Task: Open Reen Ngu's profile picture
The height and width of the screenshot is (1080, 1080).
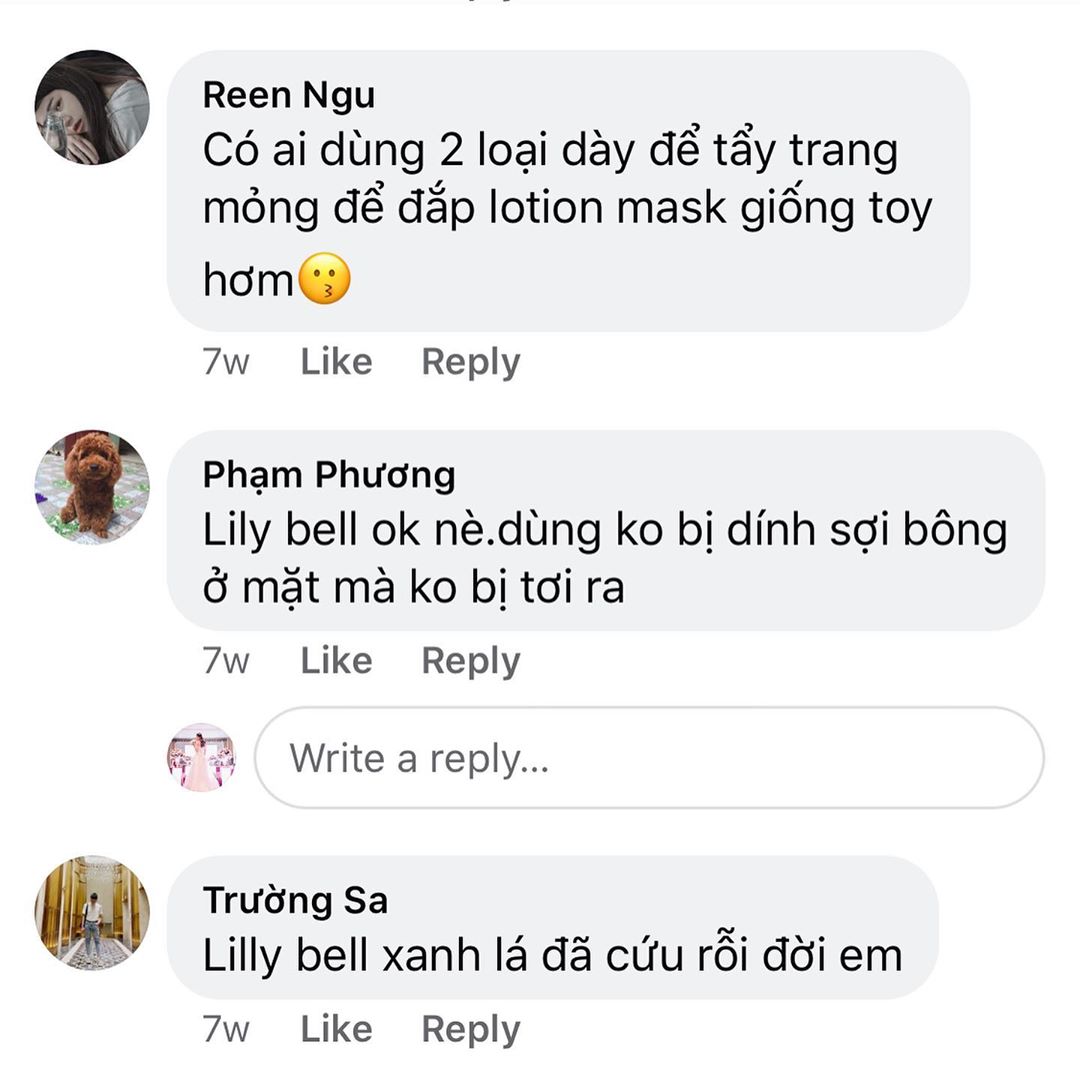Action: point(92,107)
